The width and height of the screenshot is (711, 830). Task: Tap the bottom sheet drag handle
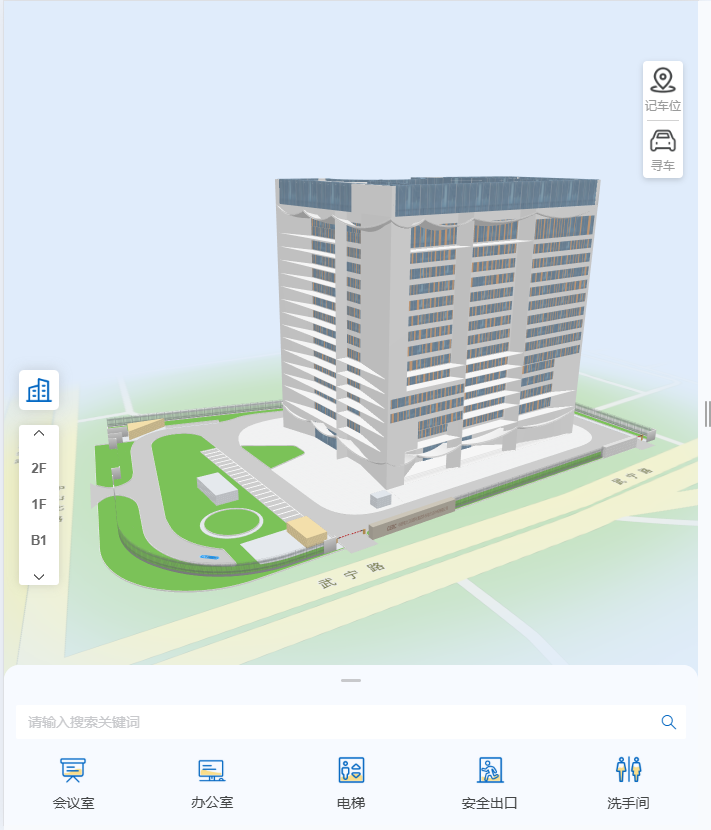tap(351, 680)
